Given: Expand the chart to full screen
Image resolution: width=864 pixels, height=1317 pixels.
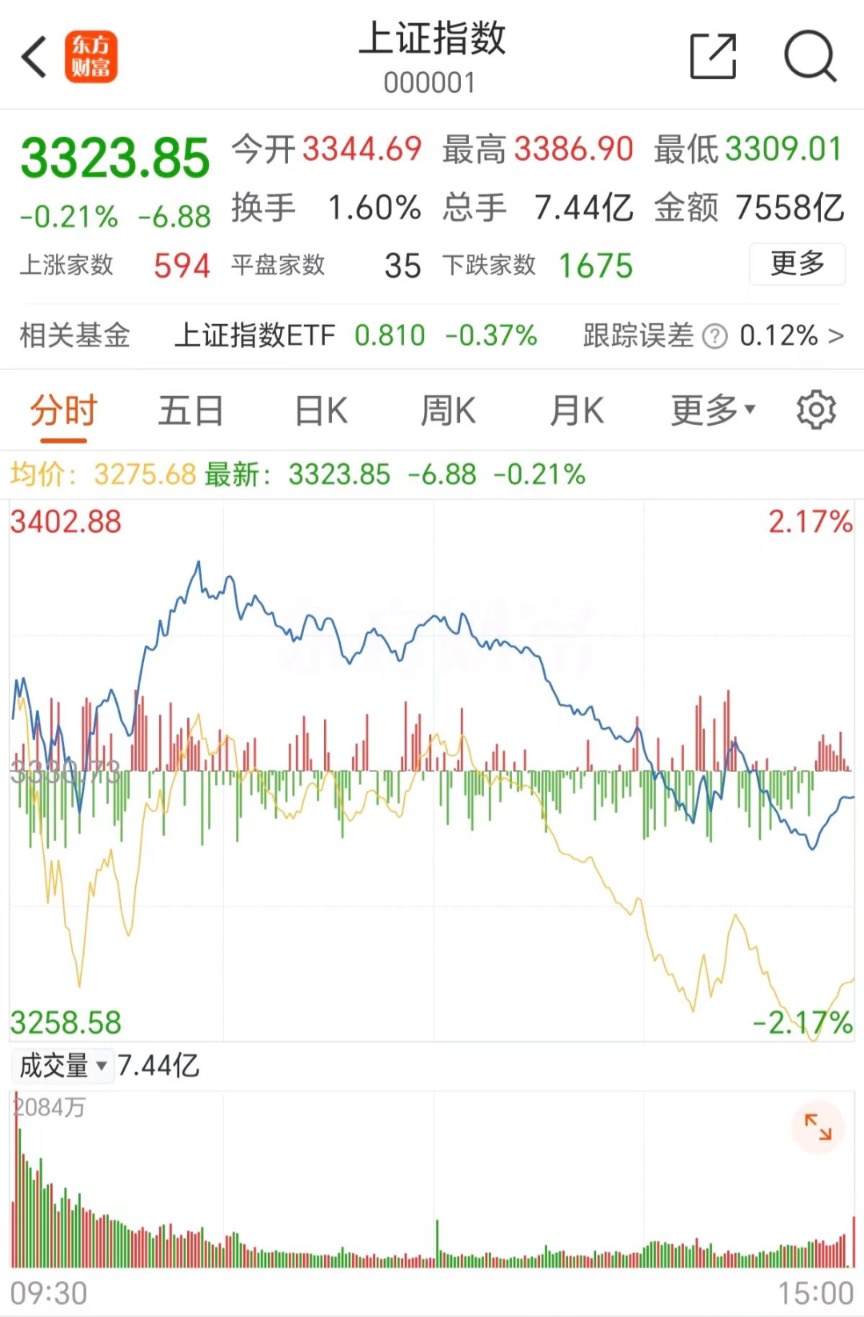Looking at the screenshot, I should tap(818, 1129).
